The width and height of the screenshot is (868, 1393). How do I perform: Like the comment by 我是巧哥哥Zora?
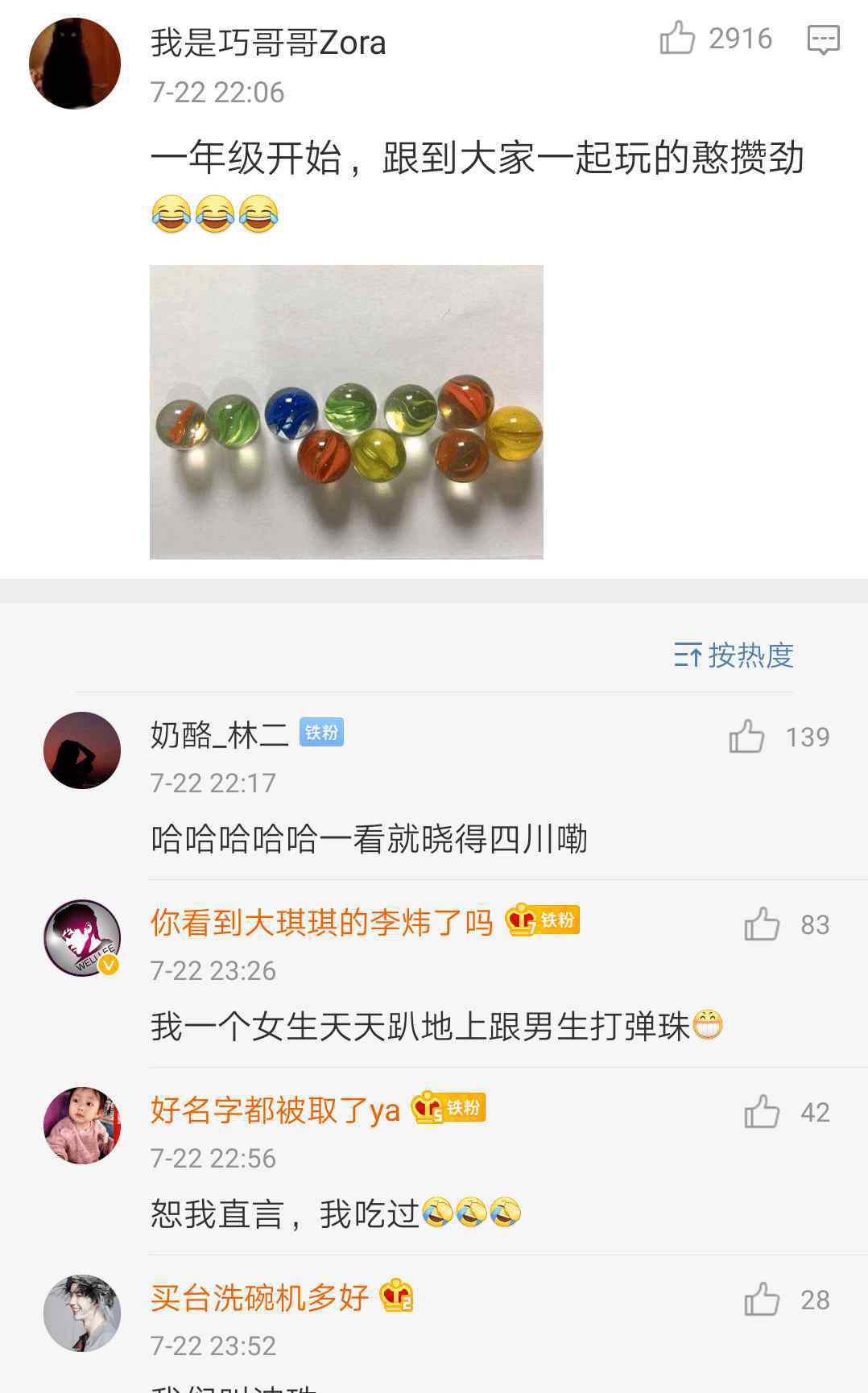coord(677,38)
